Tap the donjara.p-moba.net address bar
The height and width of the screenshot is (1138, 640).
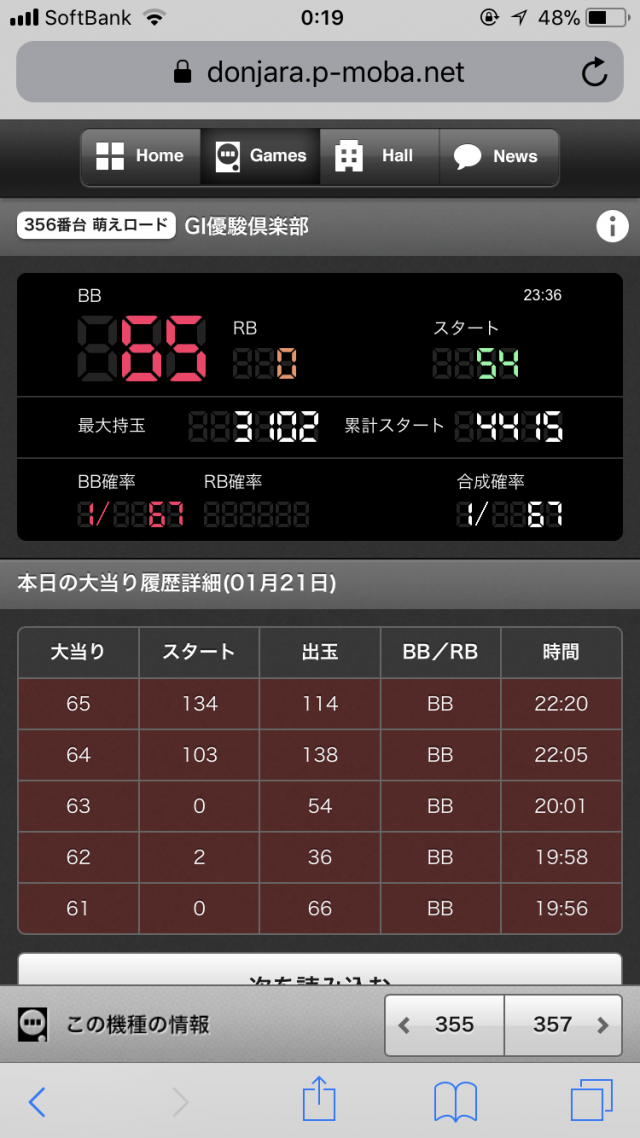[x=320, y=72]
